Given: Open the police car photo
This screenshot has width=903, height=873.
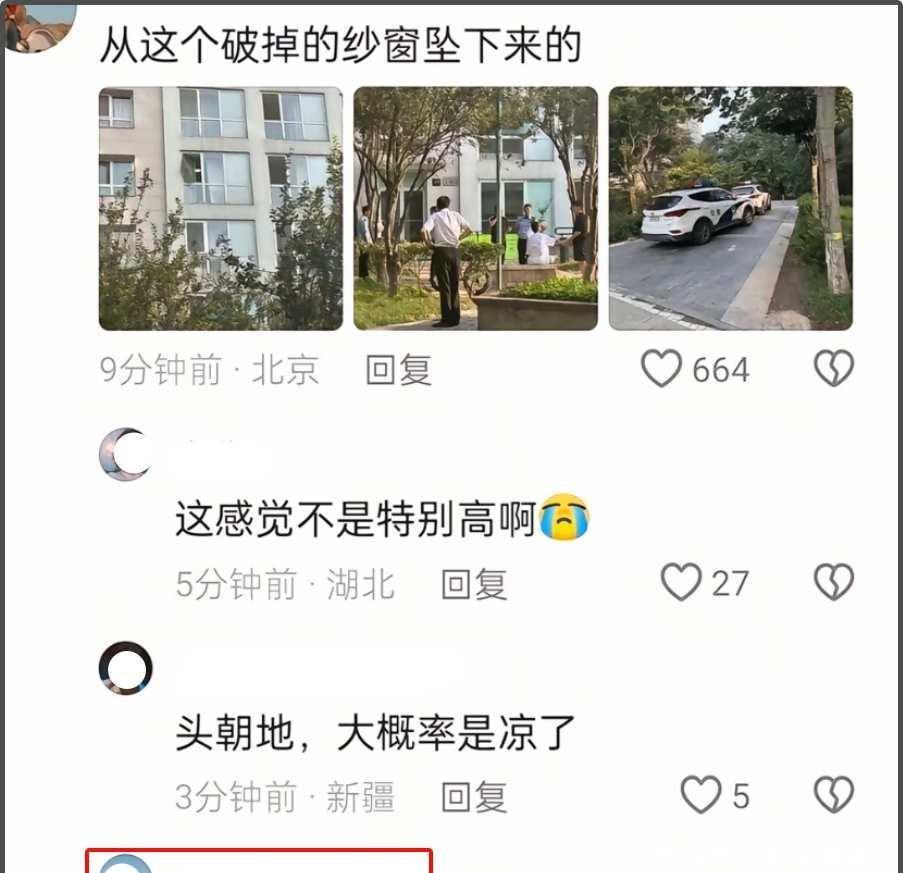Looking at the screenshot, I should tap(730, 208).
